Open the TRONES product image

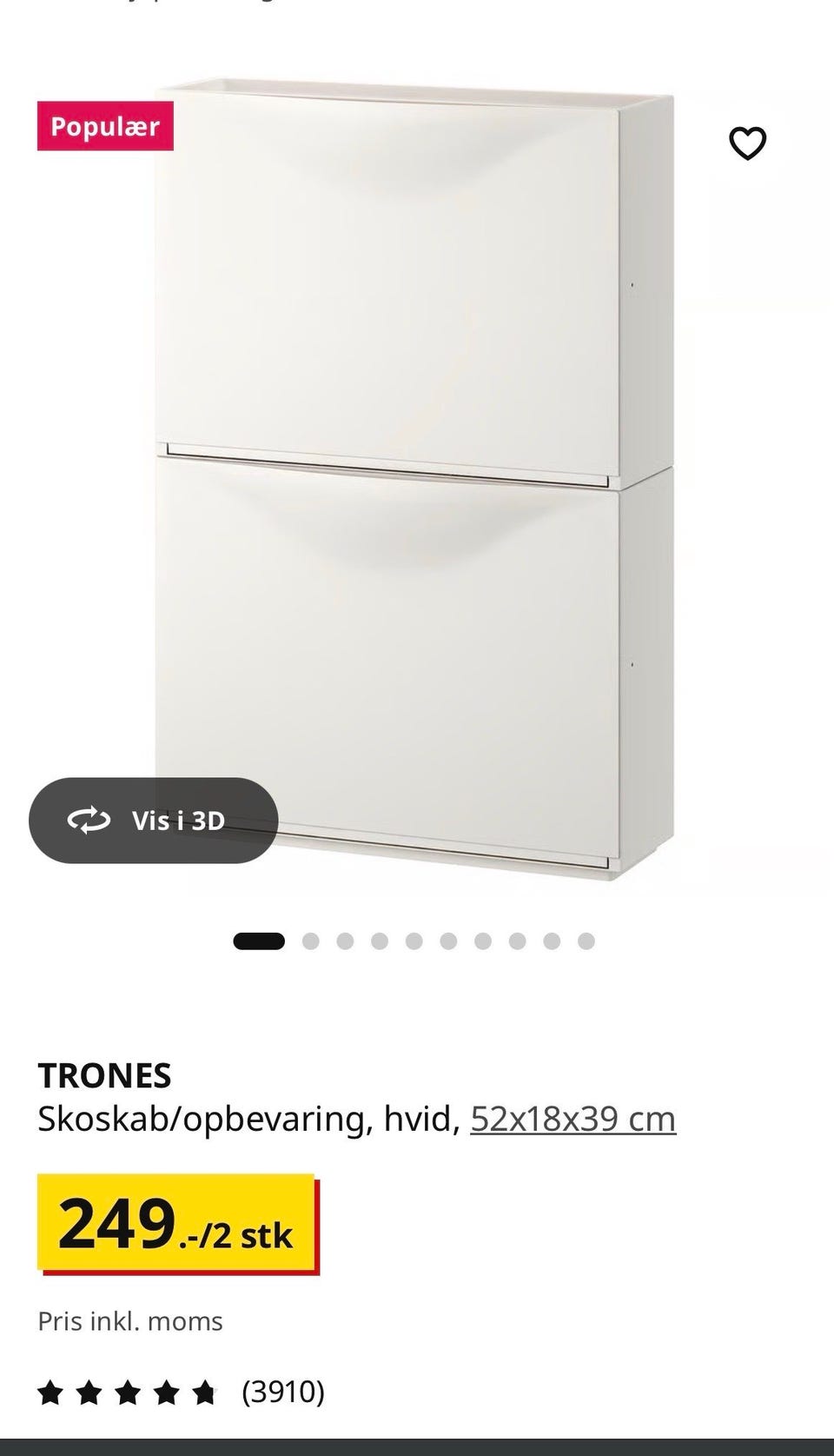pos(414,480)
